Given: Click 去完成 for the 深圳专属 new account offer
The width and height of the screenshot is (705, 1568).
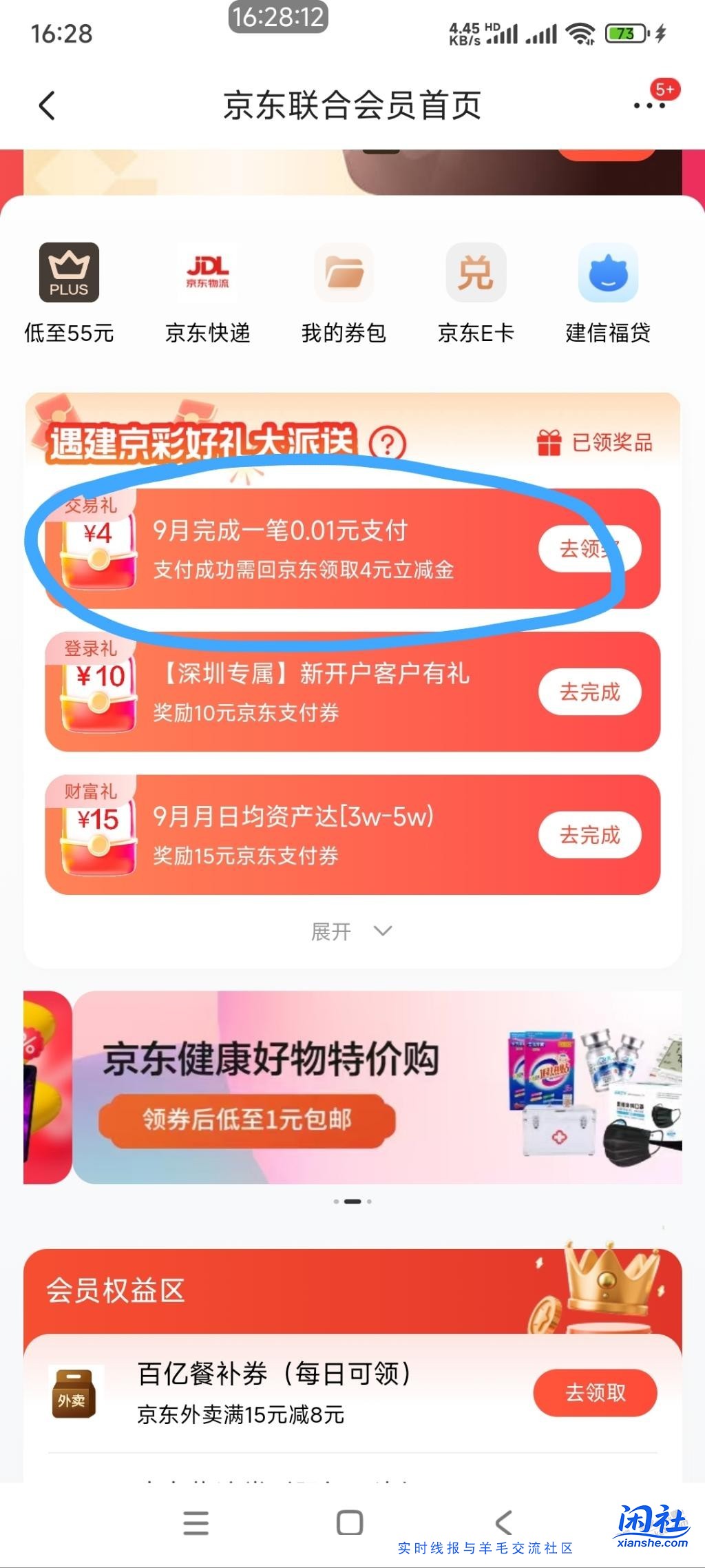Looking at the screenshot, I should (590, 692).
